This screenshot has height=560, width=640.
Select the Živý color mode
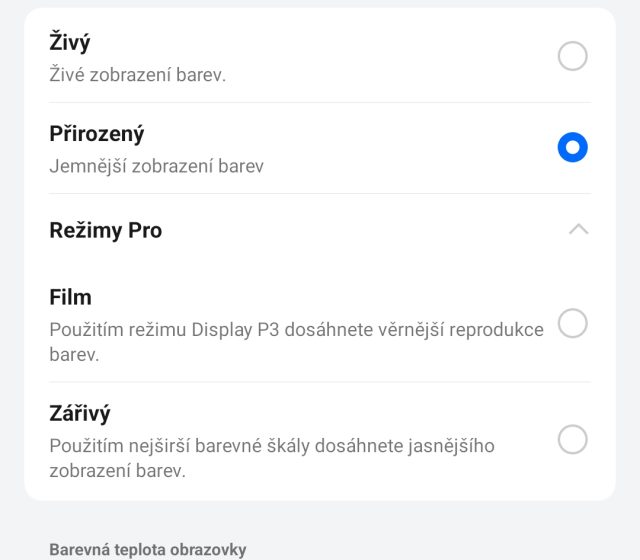coord(572,57)
